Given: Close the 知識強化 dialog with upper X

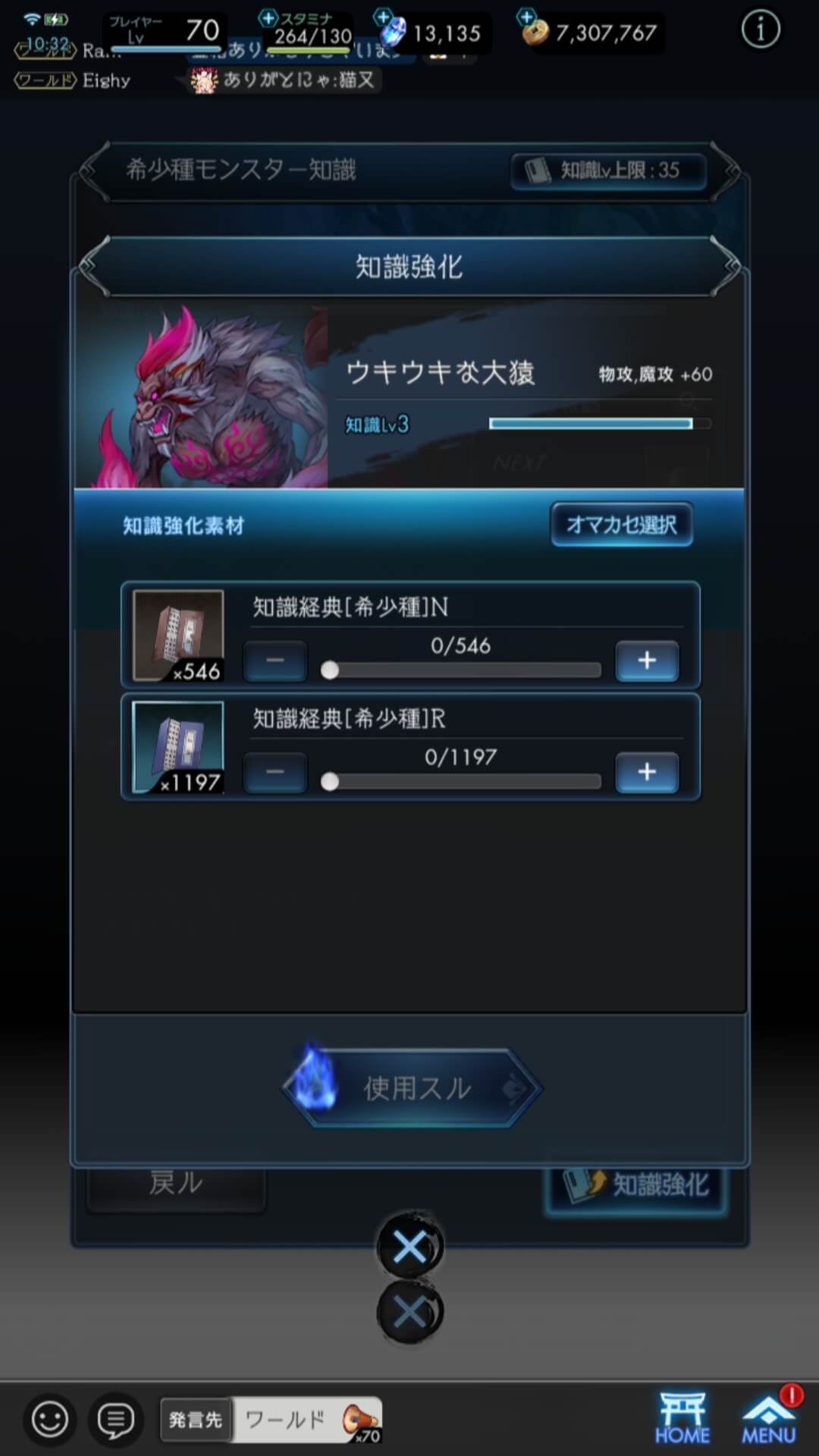Looking at the screenshot, I should [410, 1247].
